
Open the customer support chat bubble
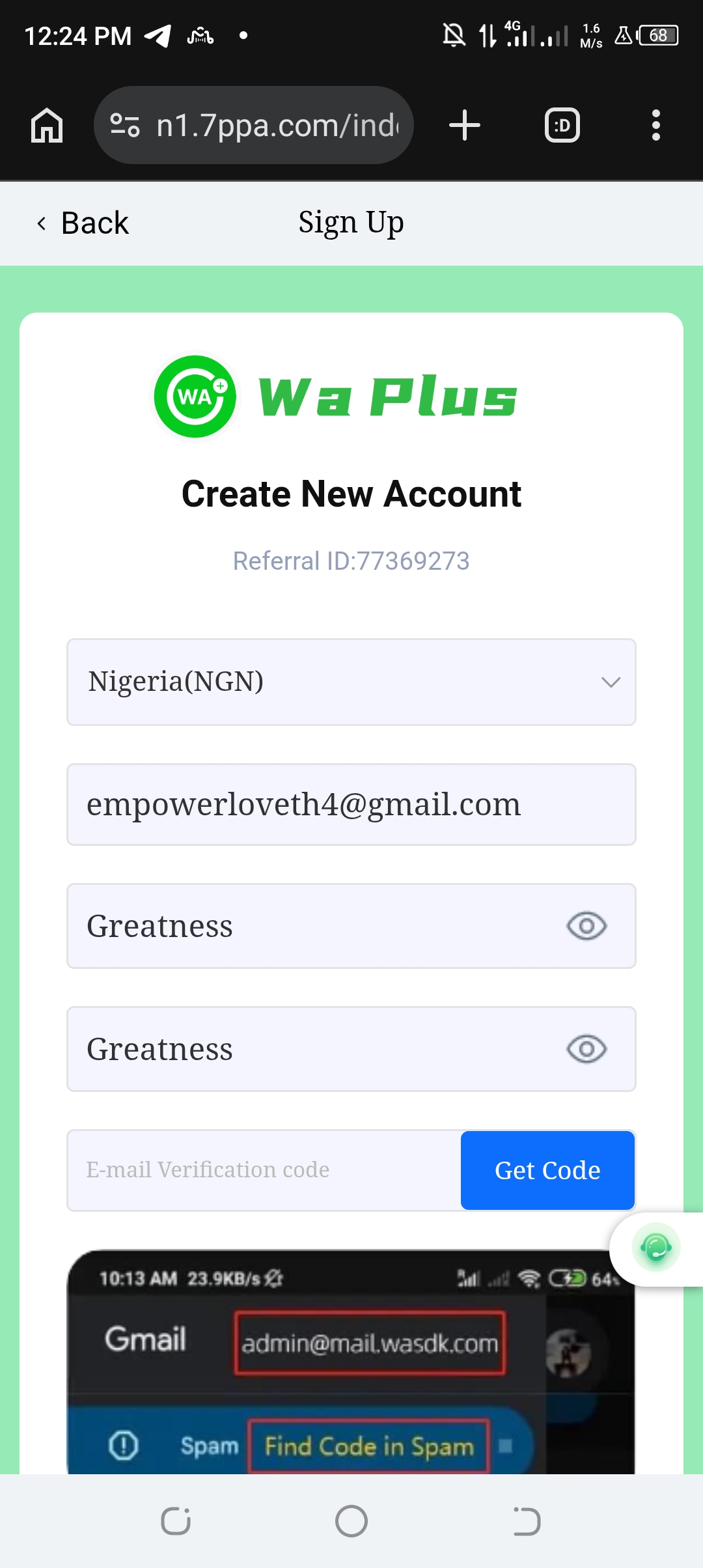pos(655,1248)
